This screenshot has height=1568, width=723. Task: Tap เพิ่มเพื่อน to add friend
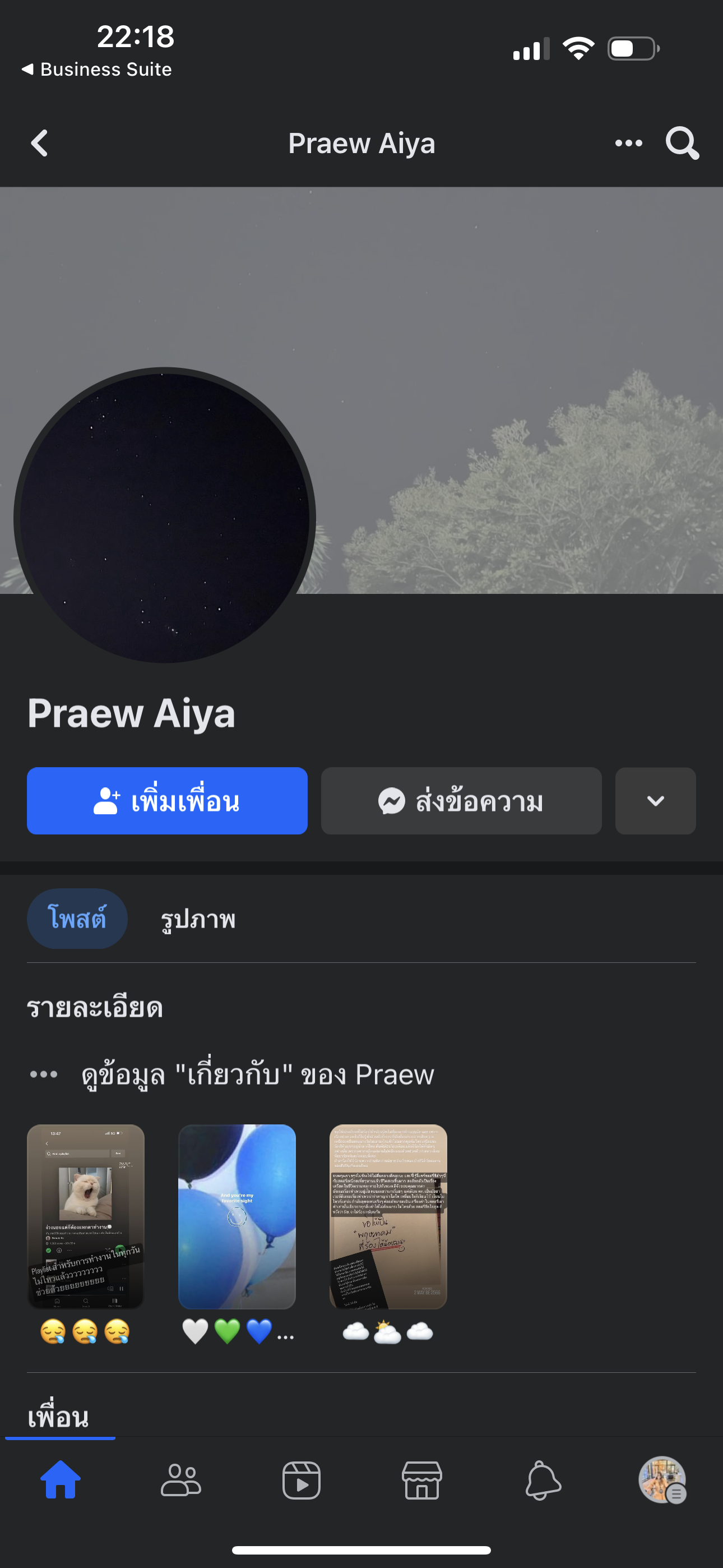pos(167,801)
